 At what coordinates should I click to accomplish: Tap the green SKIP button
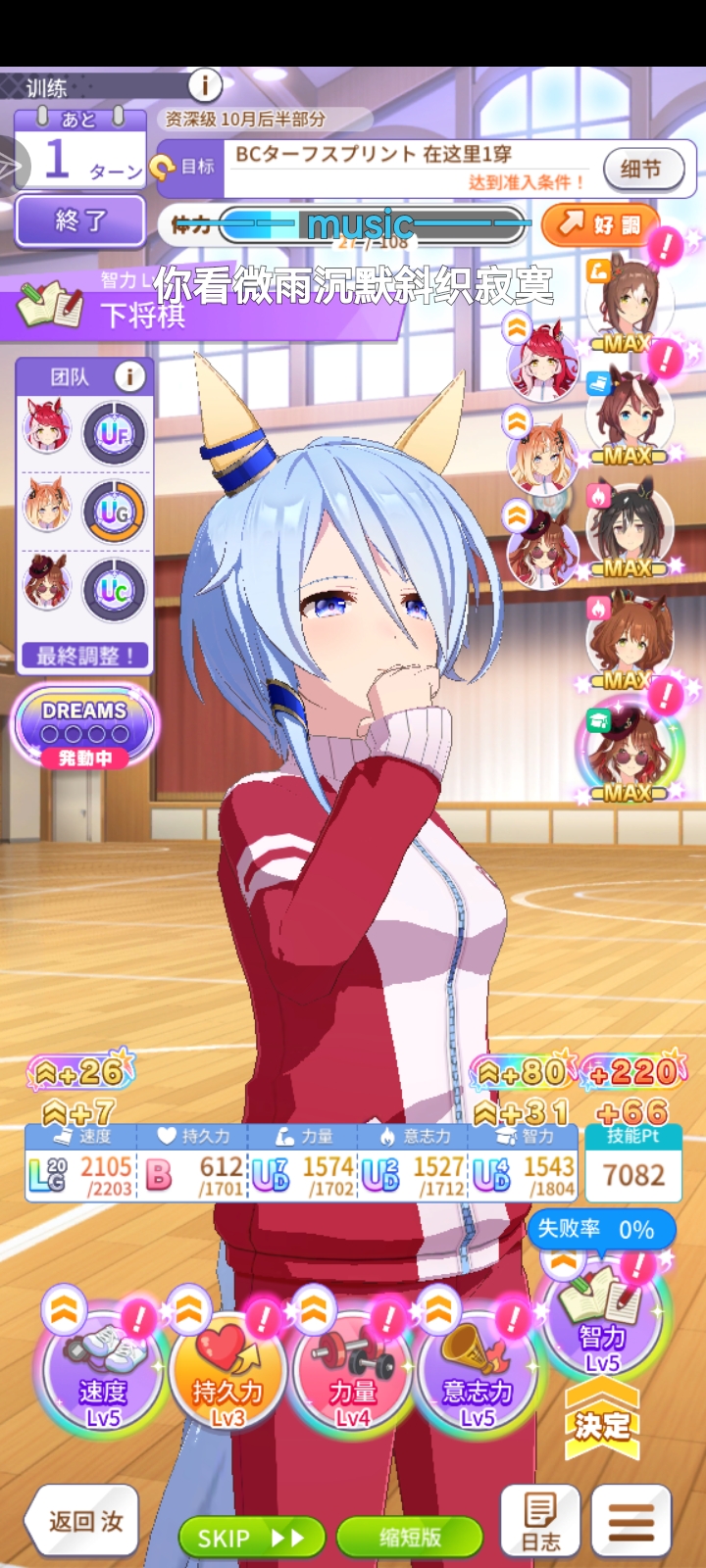coord(252,1538)
